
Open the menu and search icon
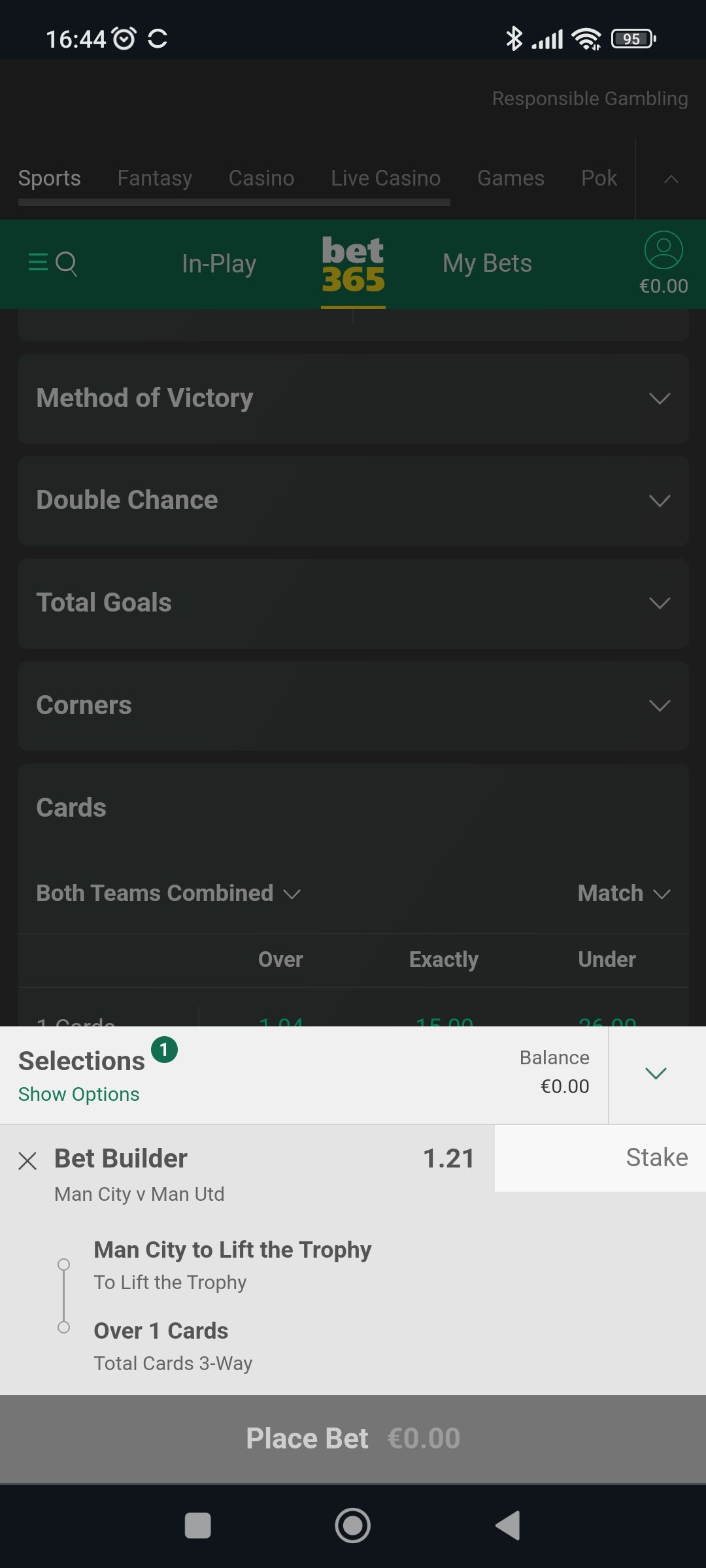coord(52,263)
